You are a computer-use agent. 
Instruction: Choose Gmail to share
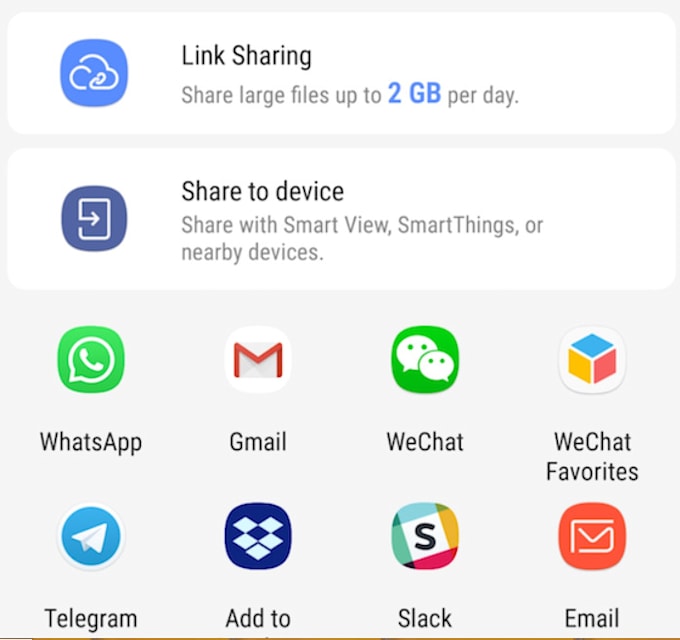pos(258,360)
